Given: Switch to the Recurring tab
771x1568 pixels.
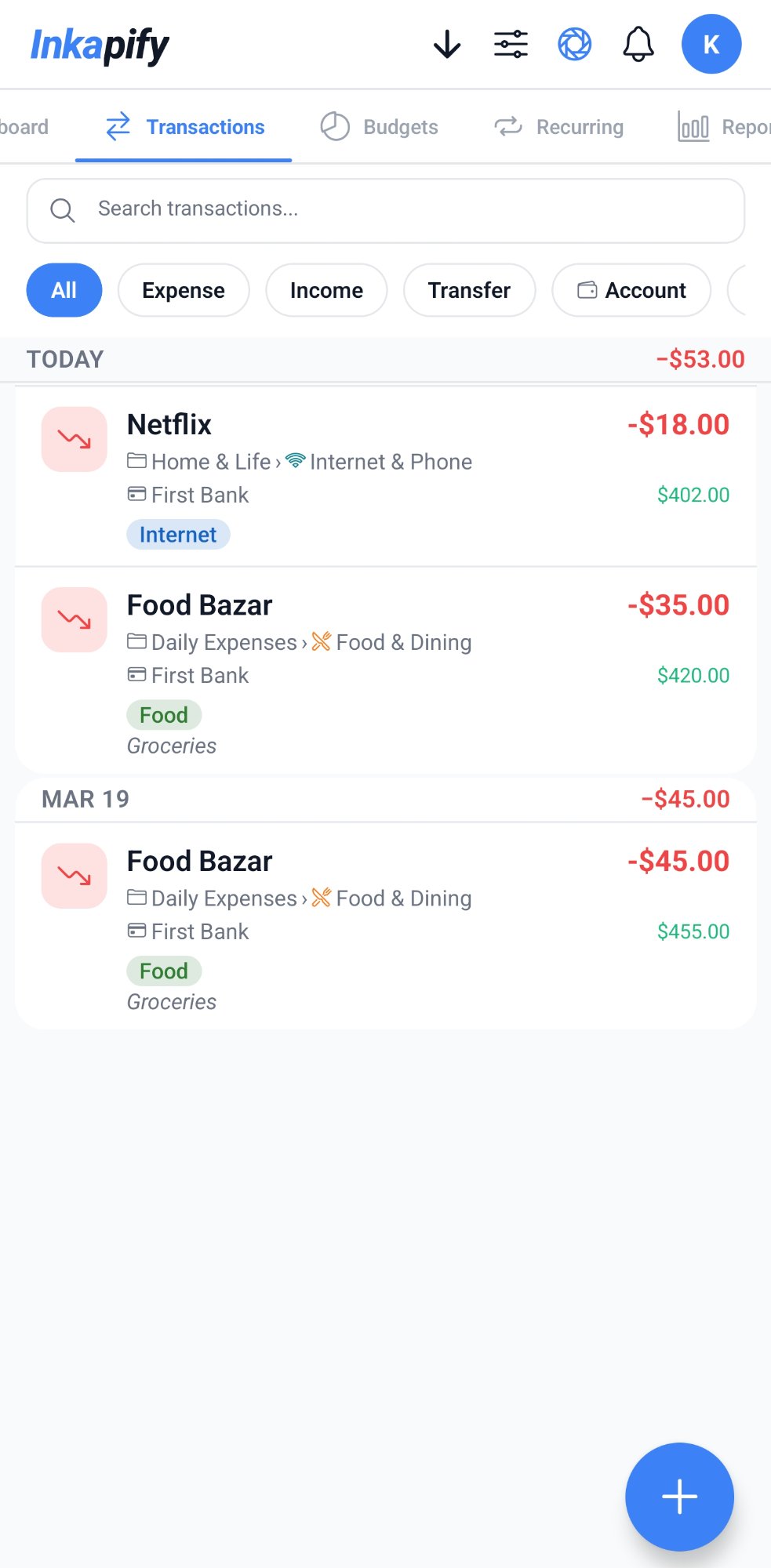Looking at the screenshot, I should click(558, 127).
